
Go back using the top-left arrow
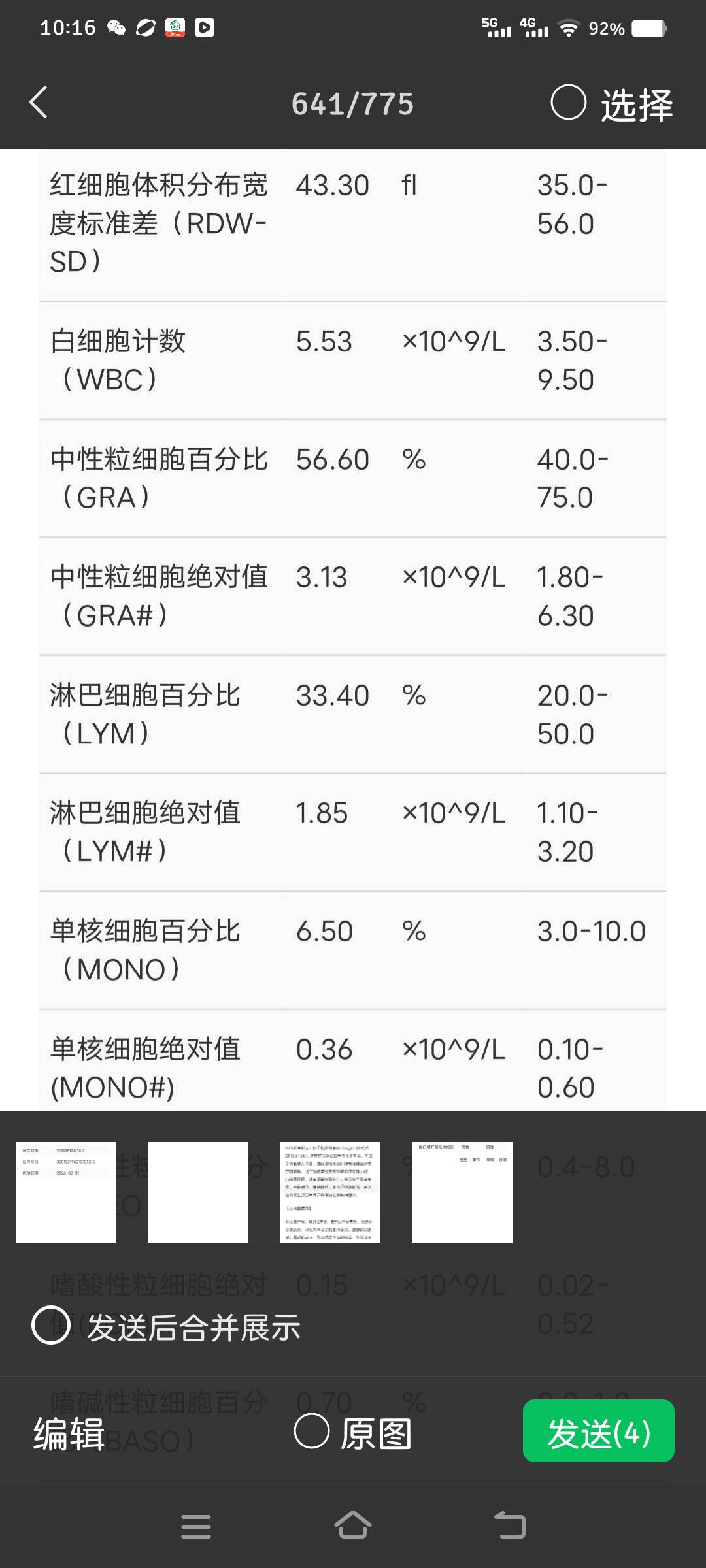tap(39, 103)
